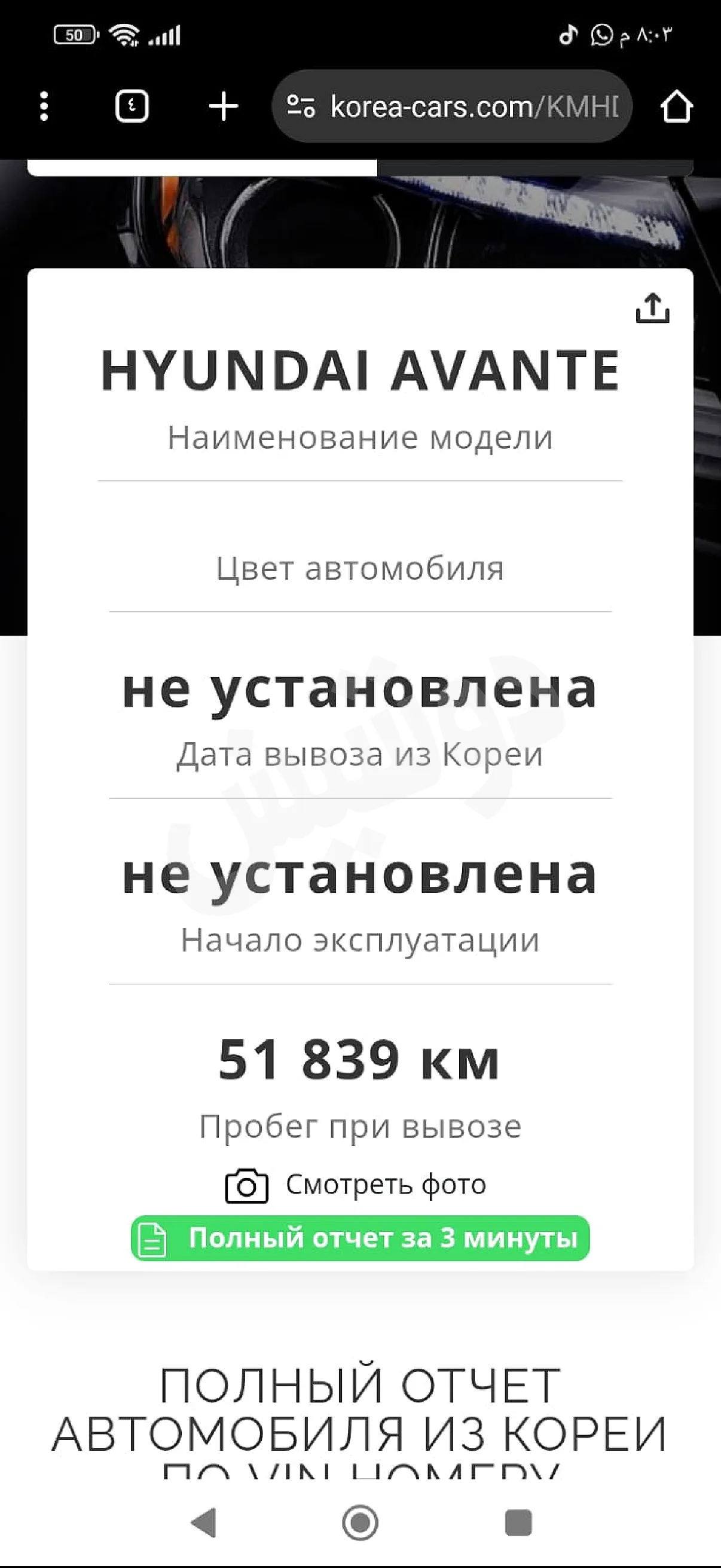Open the browser tab switcher
This screenshot has height=1568, width=721.
tap(132, 106)
